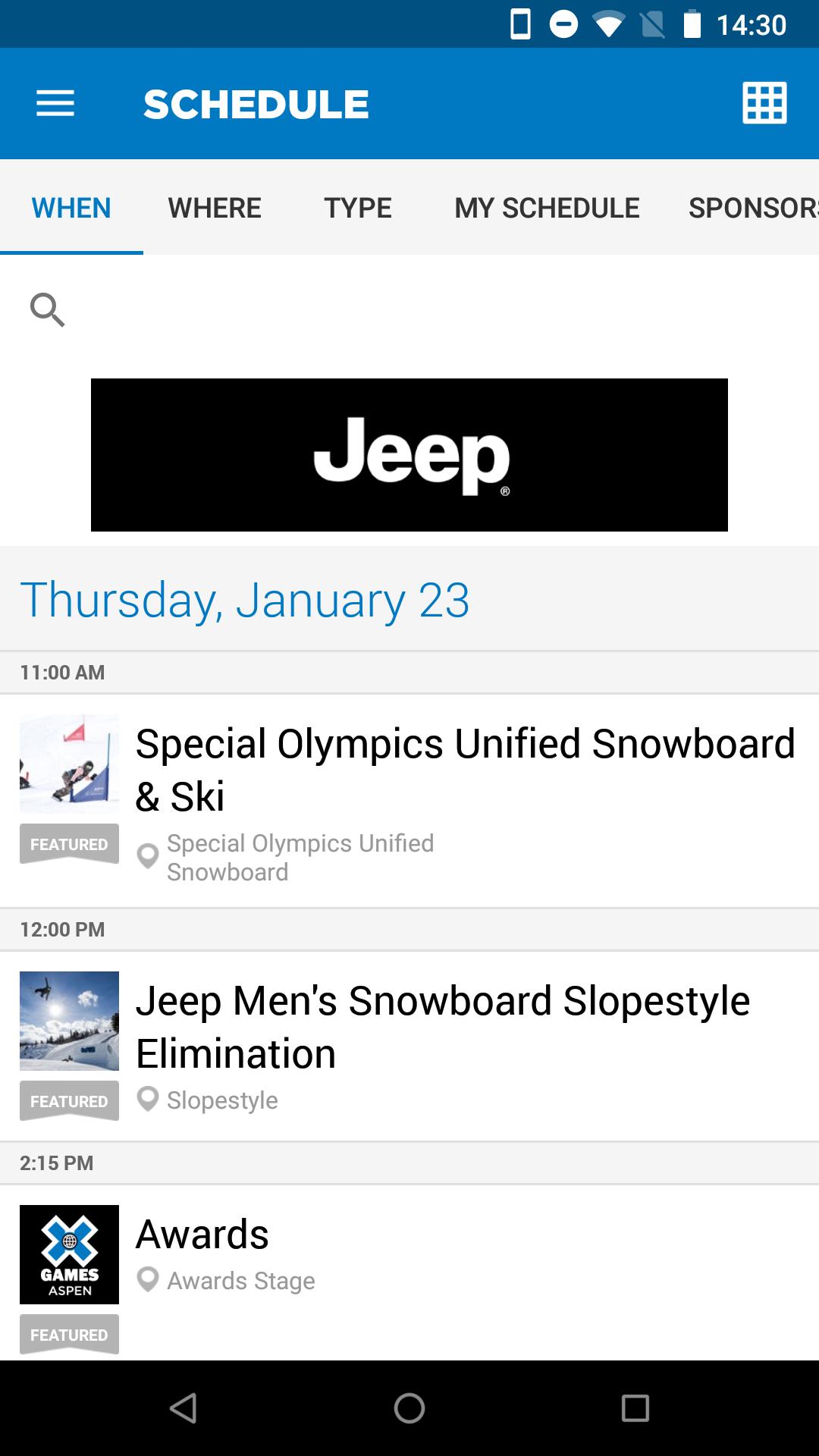Tap the location pin for Slopestyle
The image size is (819, 1456).
(x=147, y=1098)
